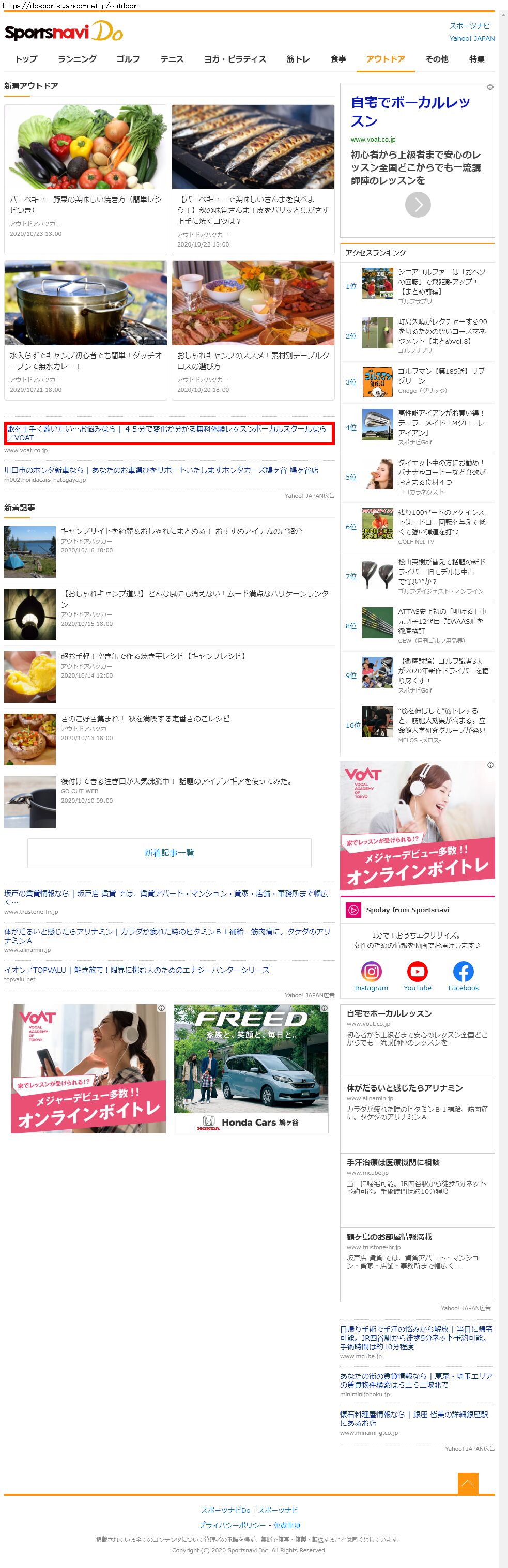Open the ダッチオーブン無水カレー article
This screenshot has height=1568, width=508.
click(x=85, y=329)
